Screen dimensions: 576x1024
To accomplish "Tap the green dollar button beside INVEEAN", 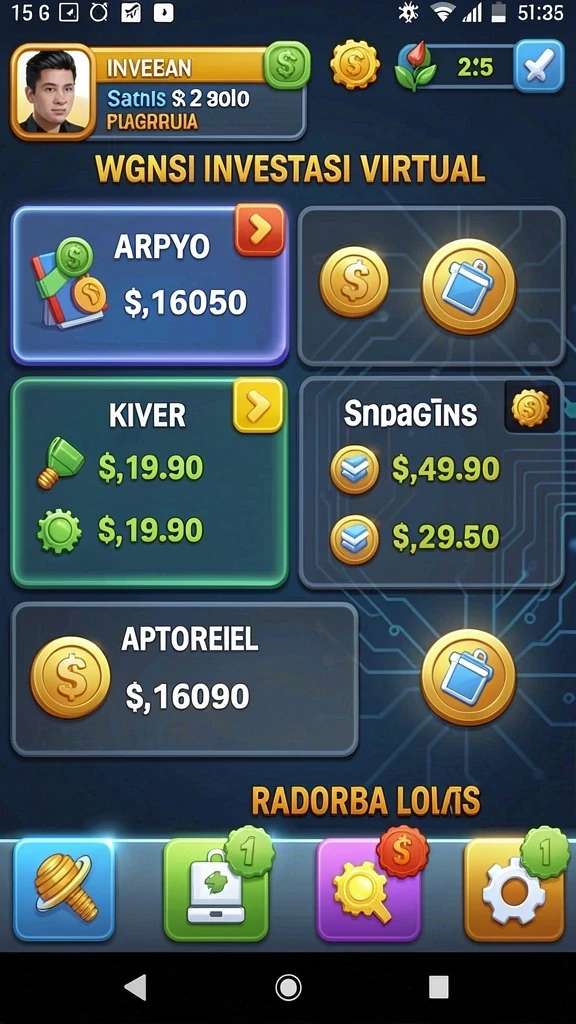I will click(x=287, y=65).
